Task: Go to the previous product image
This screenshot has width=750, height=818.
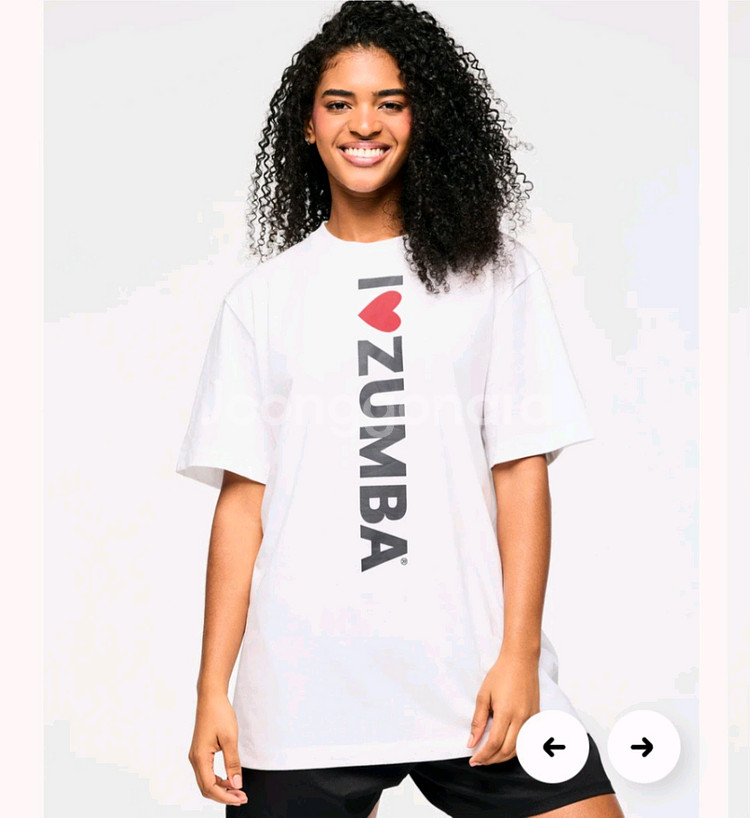Action: pos(553,746)
